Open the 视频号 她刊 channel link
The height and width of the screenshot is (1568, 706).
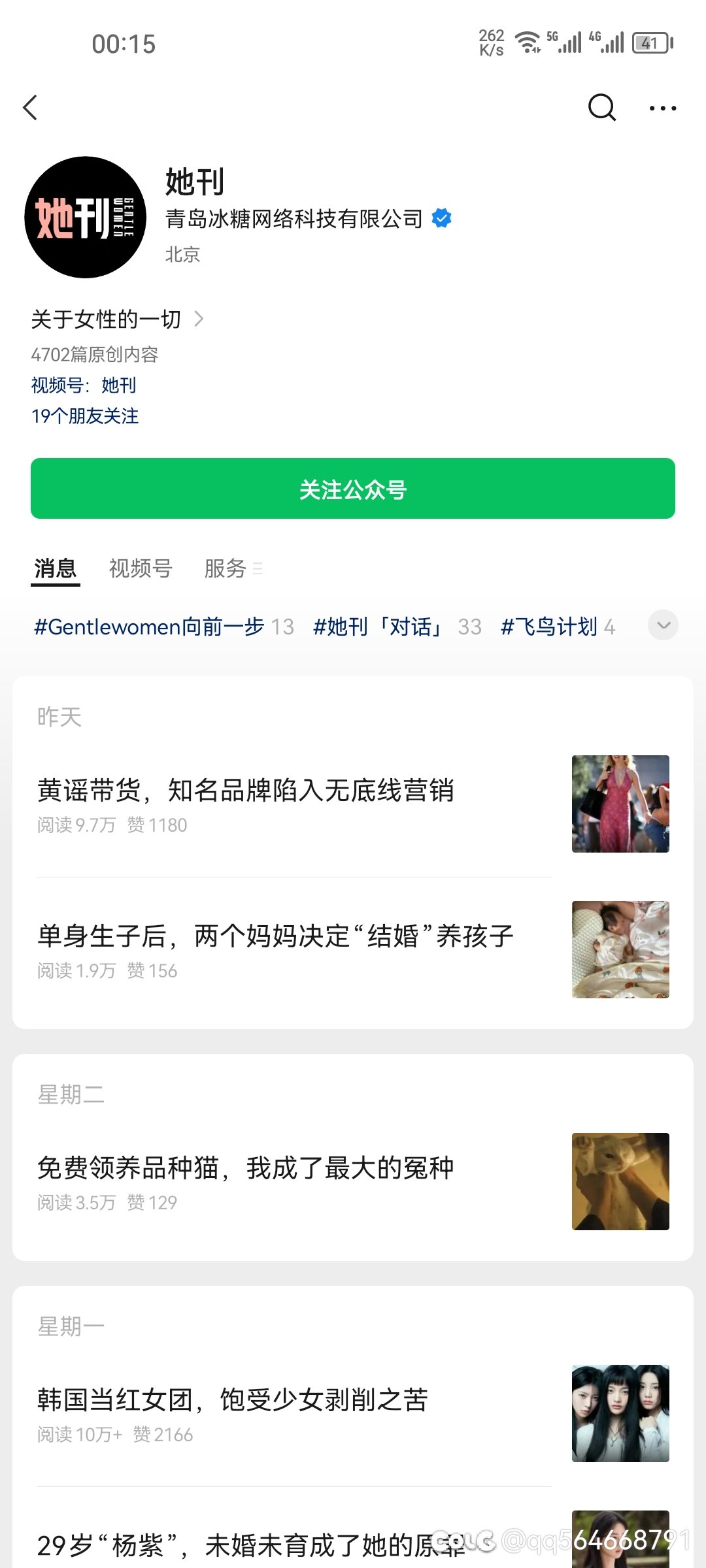84,385
